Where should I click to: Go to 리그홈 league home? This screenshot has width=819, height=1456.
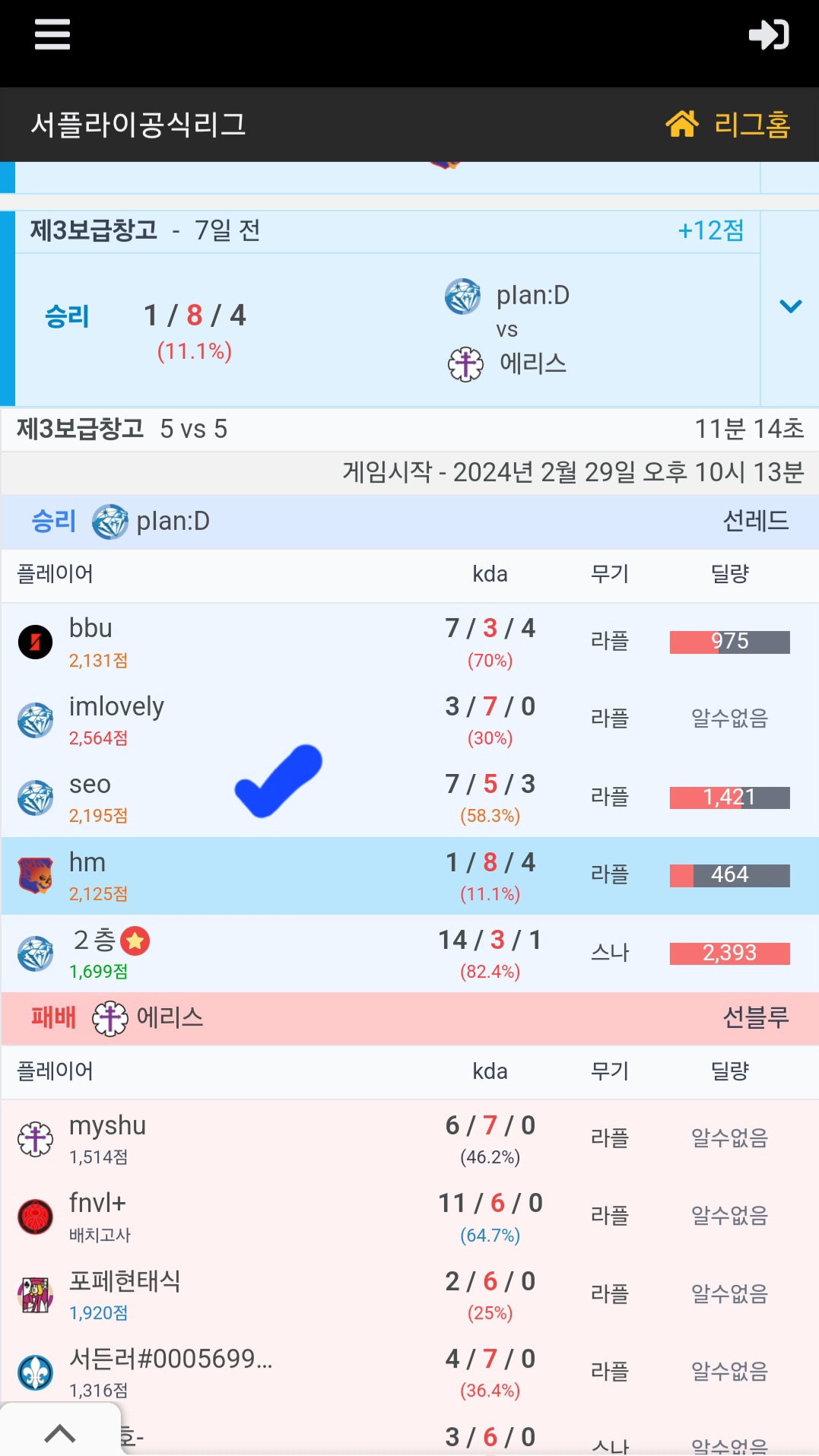[x=728, y=124]
